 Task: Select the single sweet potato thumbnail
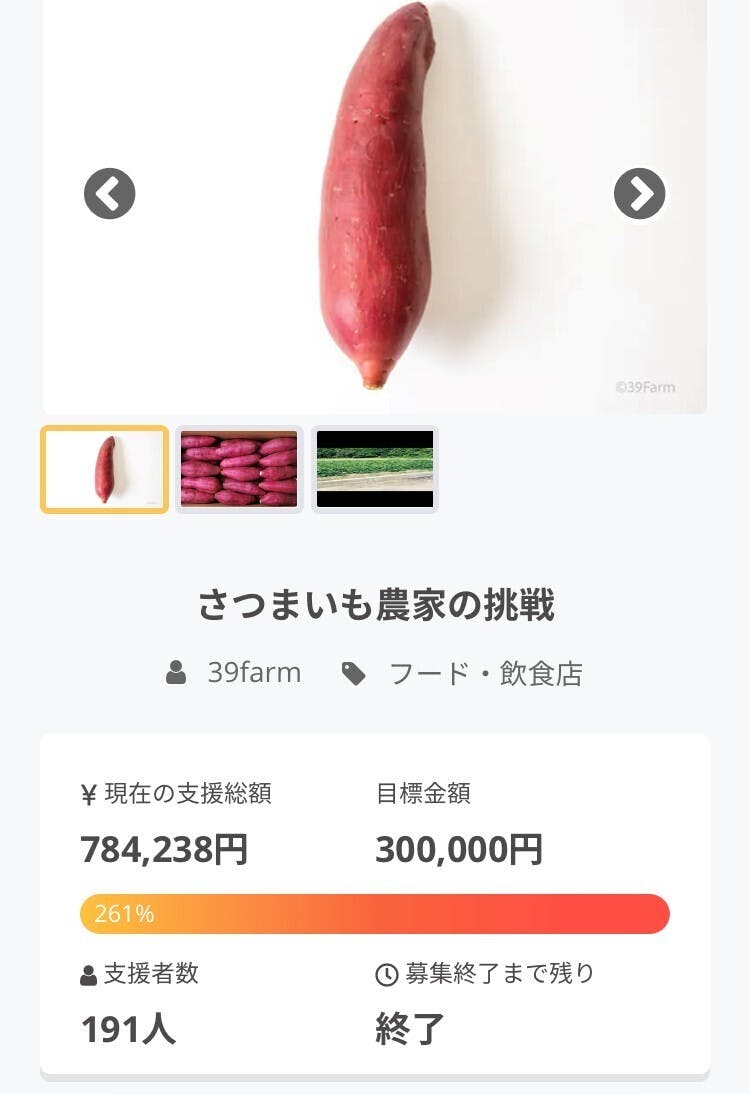point(104,469)
